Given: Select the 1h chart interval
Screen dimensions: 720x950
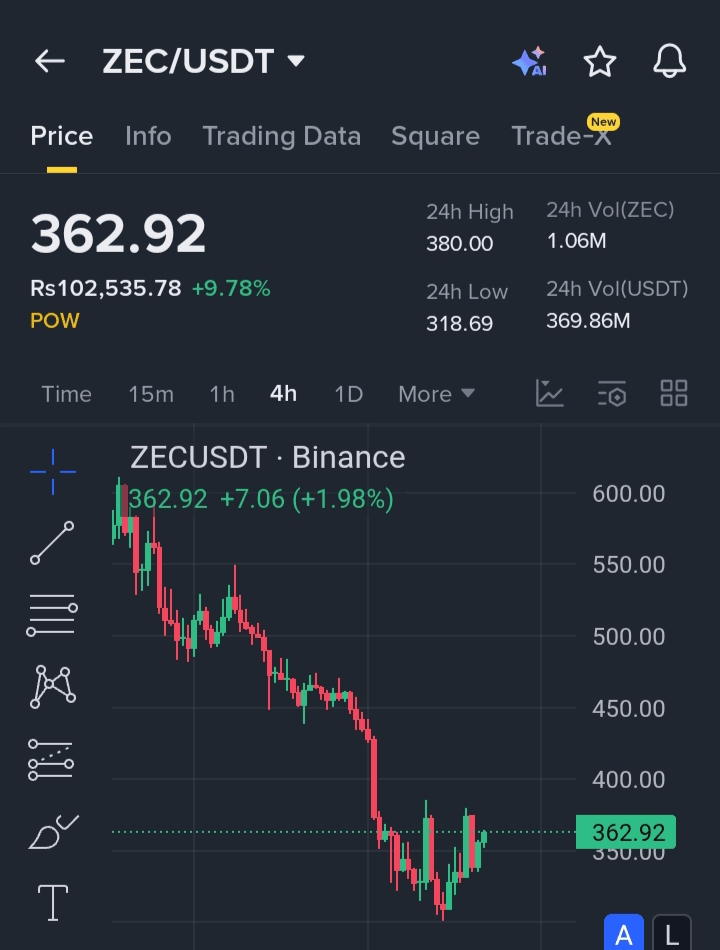Looking at the screenshot, I should pos(222,394).
